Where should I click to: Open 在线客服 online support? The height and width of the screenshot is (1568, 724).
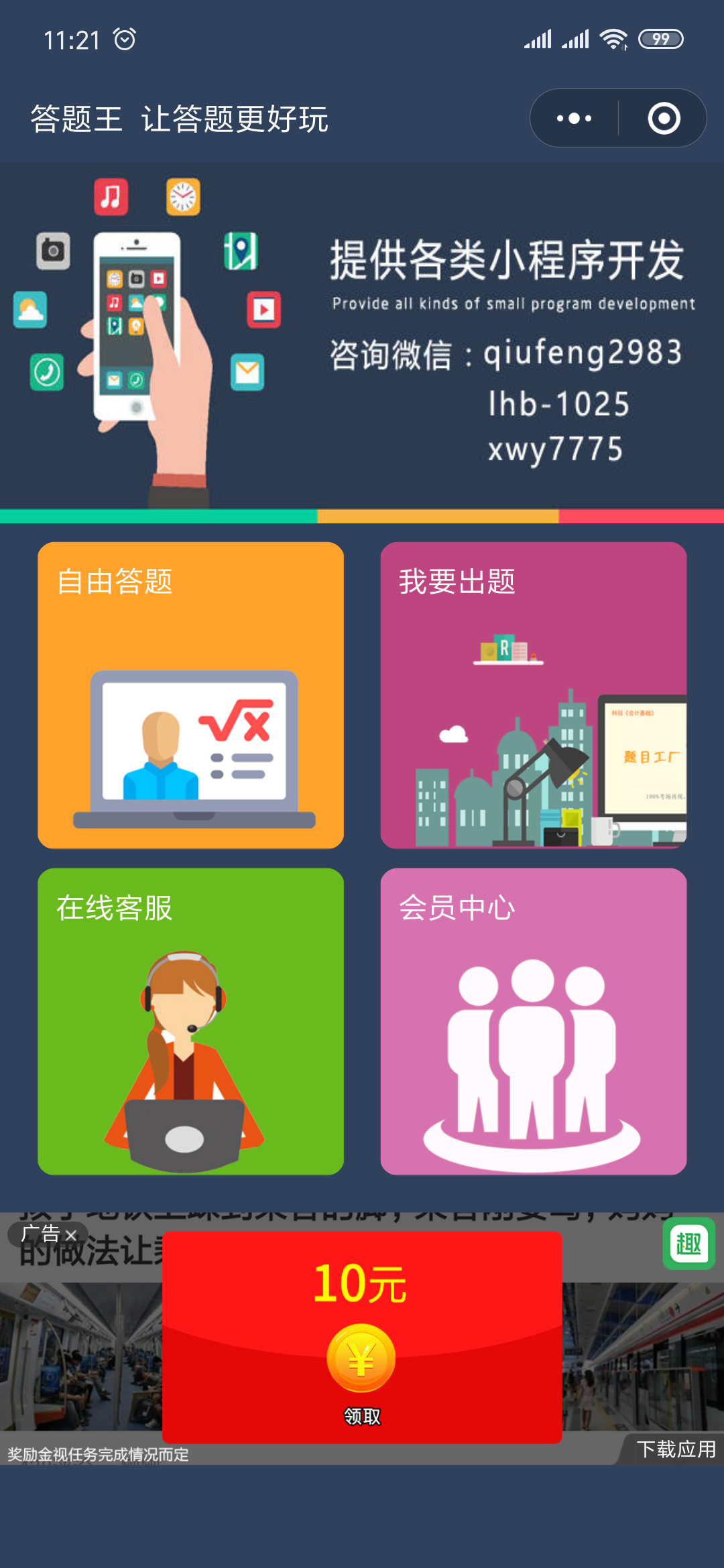(x=191, y=1021)
